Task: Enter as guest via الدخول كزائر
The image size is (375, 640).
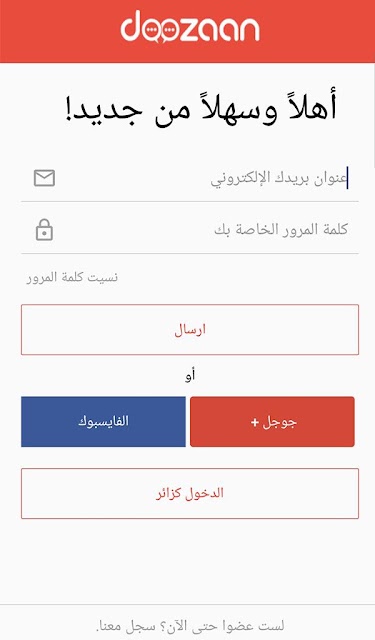Action: 190,493
